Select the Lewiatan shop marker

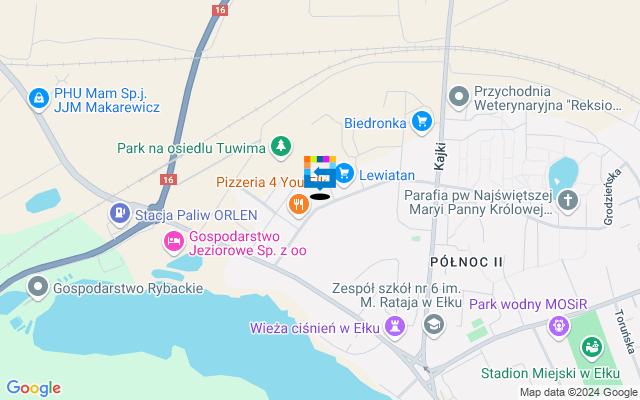tap(345, 173)
